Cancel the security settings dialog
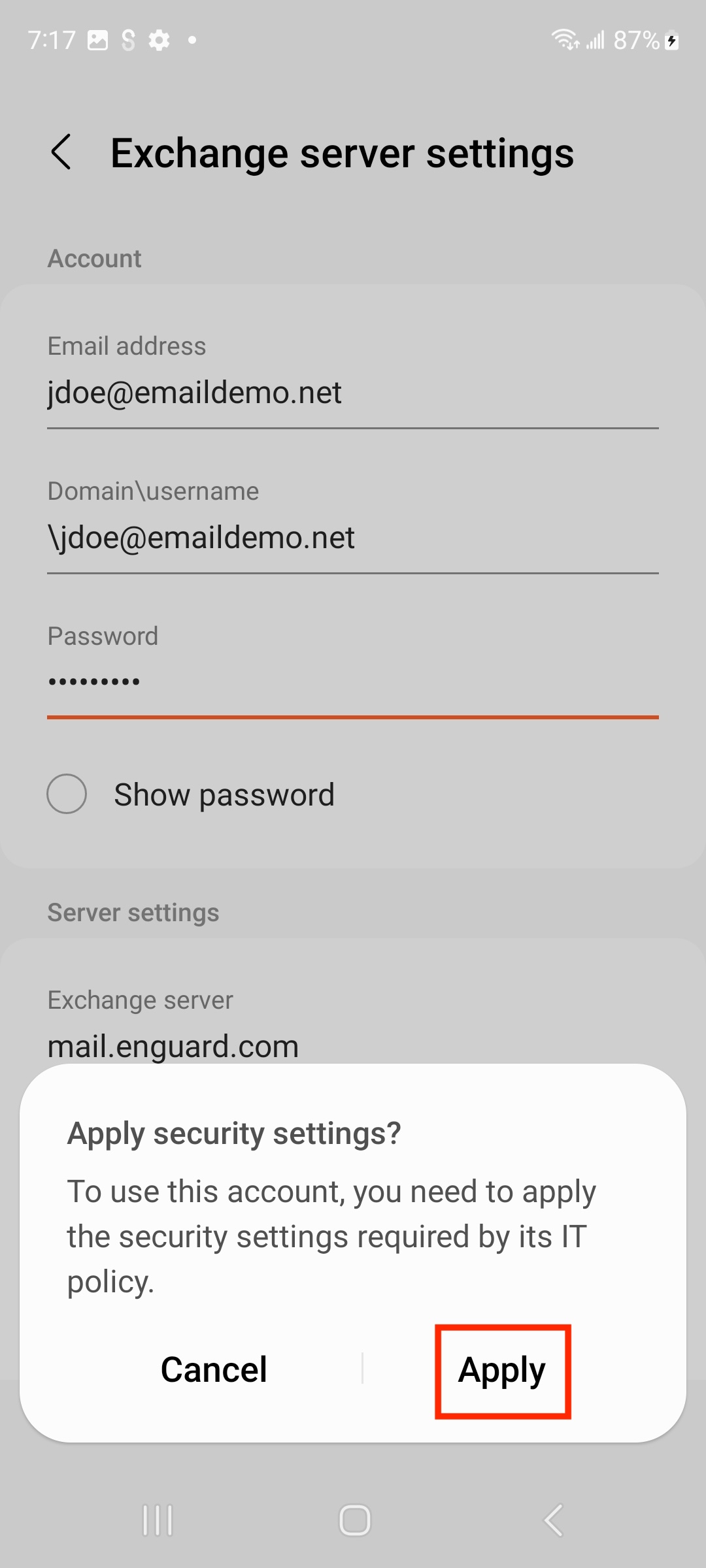 click(214, 1369)
